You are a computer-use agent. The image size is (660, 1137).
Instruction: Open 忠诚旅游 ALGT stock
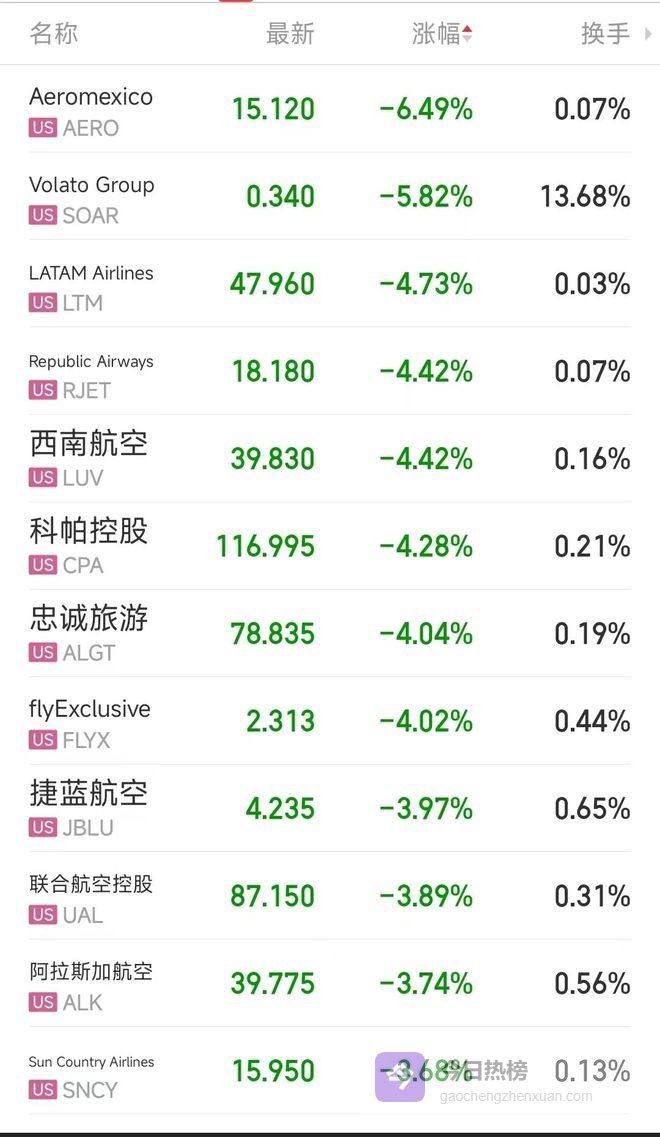click(x=89, y=634)
